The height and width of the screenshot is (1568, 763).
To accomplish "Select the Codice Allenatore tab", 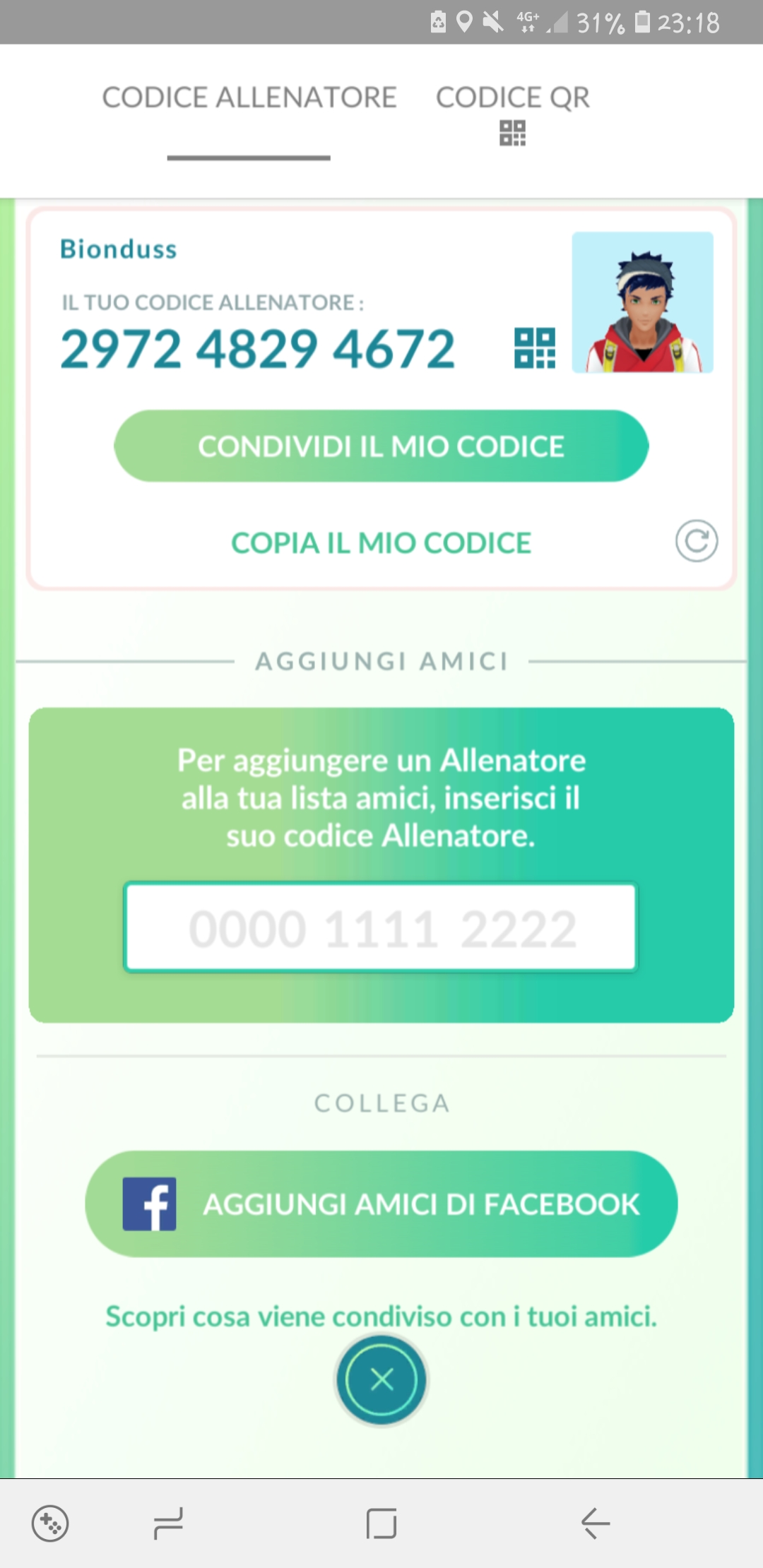I will [249, 97].
